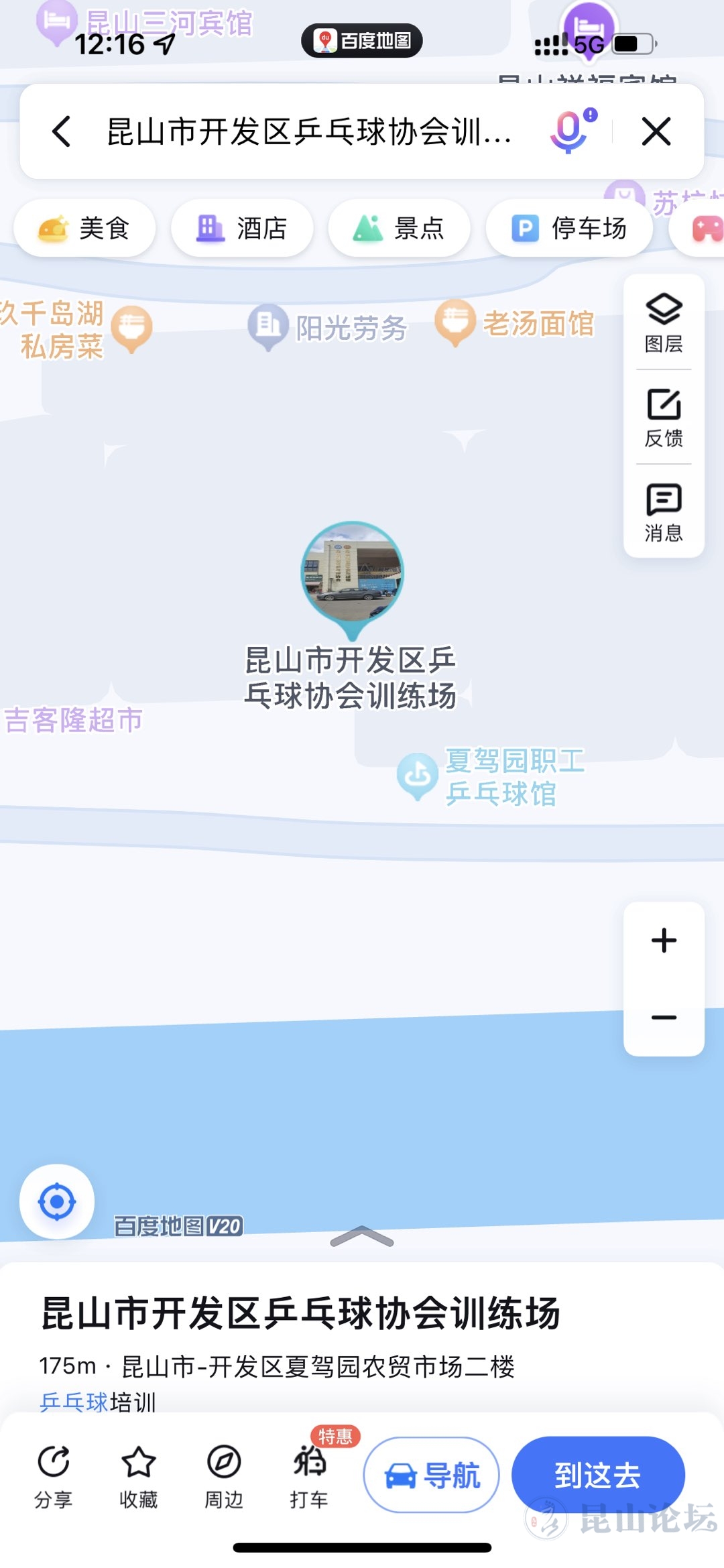Show nearby 停车场

coord(569,229)
